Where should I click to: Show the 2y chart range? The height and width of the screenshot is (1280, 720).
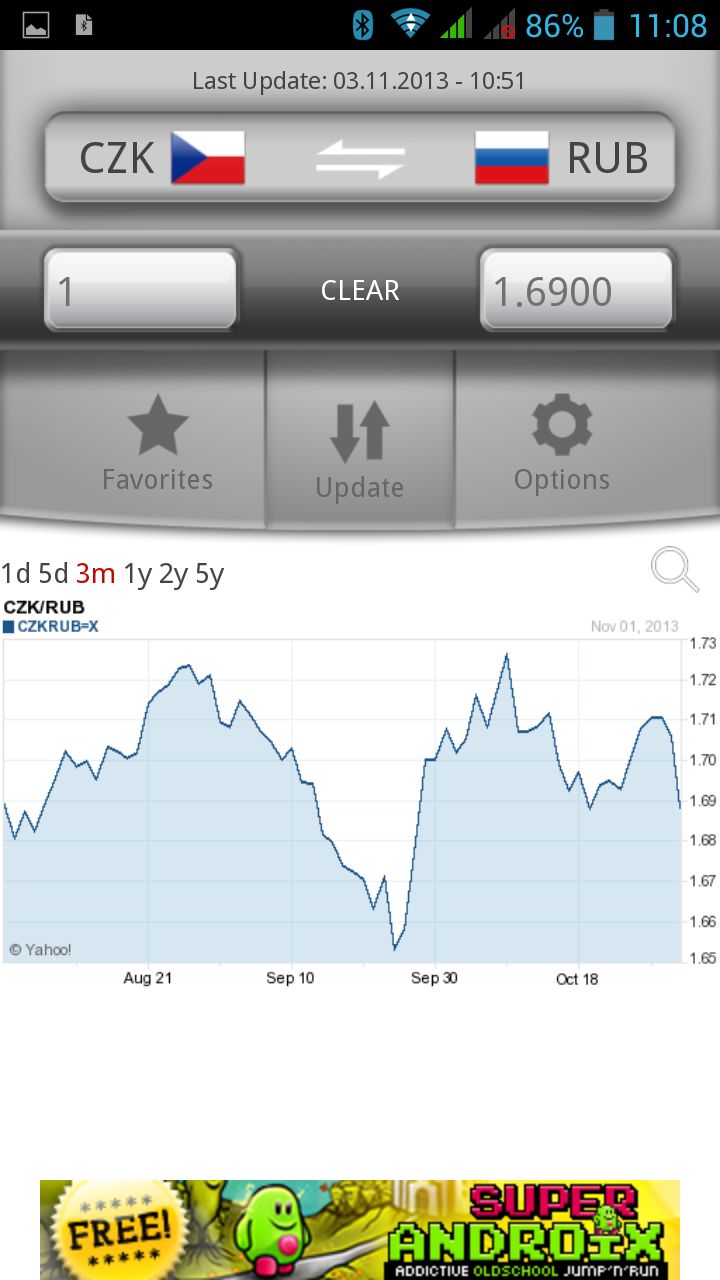coord(174,574)
